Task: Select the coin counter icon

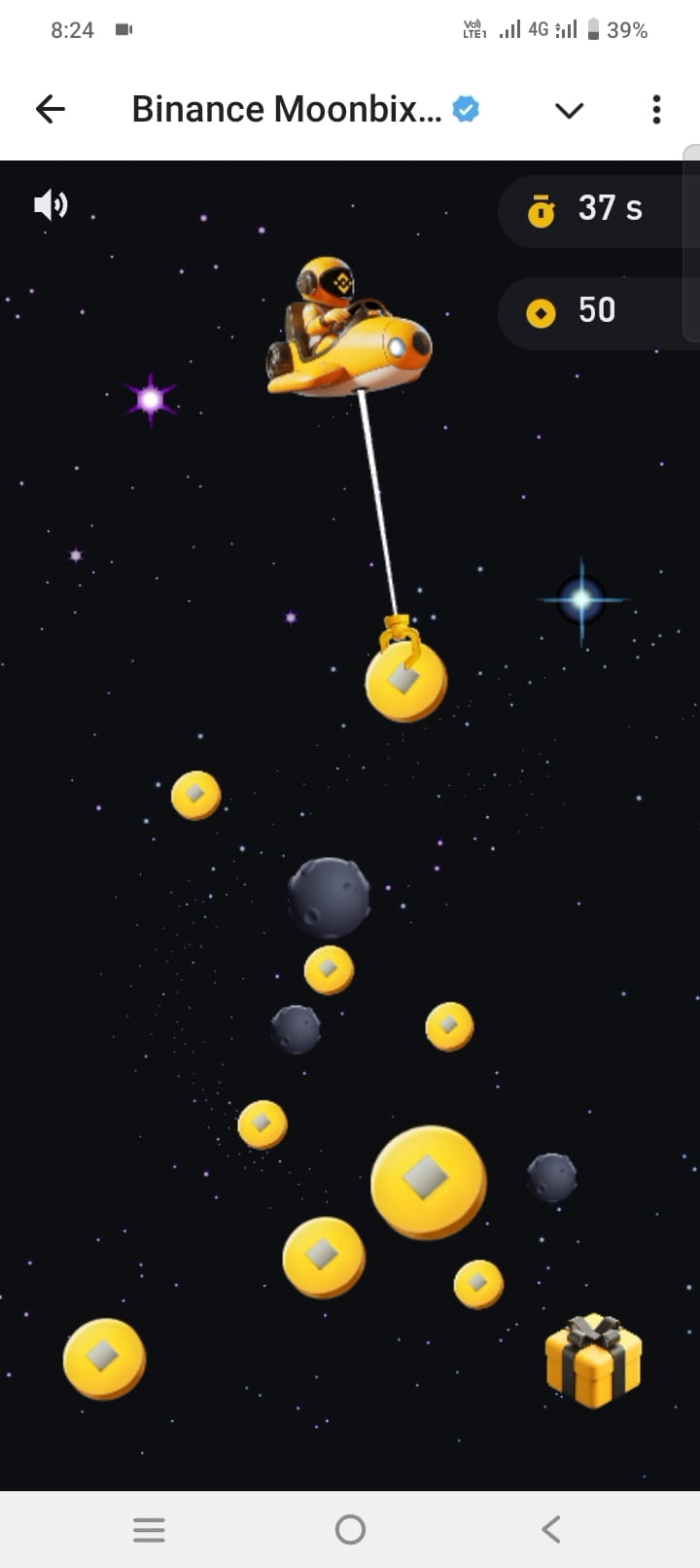Action: pyautogui.click(x=541, y=312)
